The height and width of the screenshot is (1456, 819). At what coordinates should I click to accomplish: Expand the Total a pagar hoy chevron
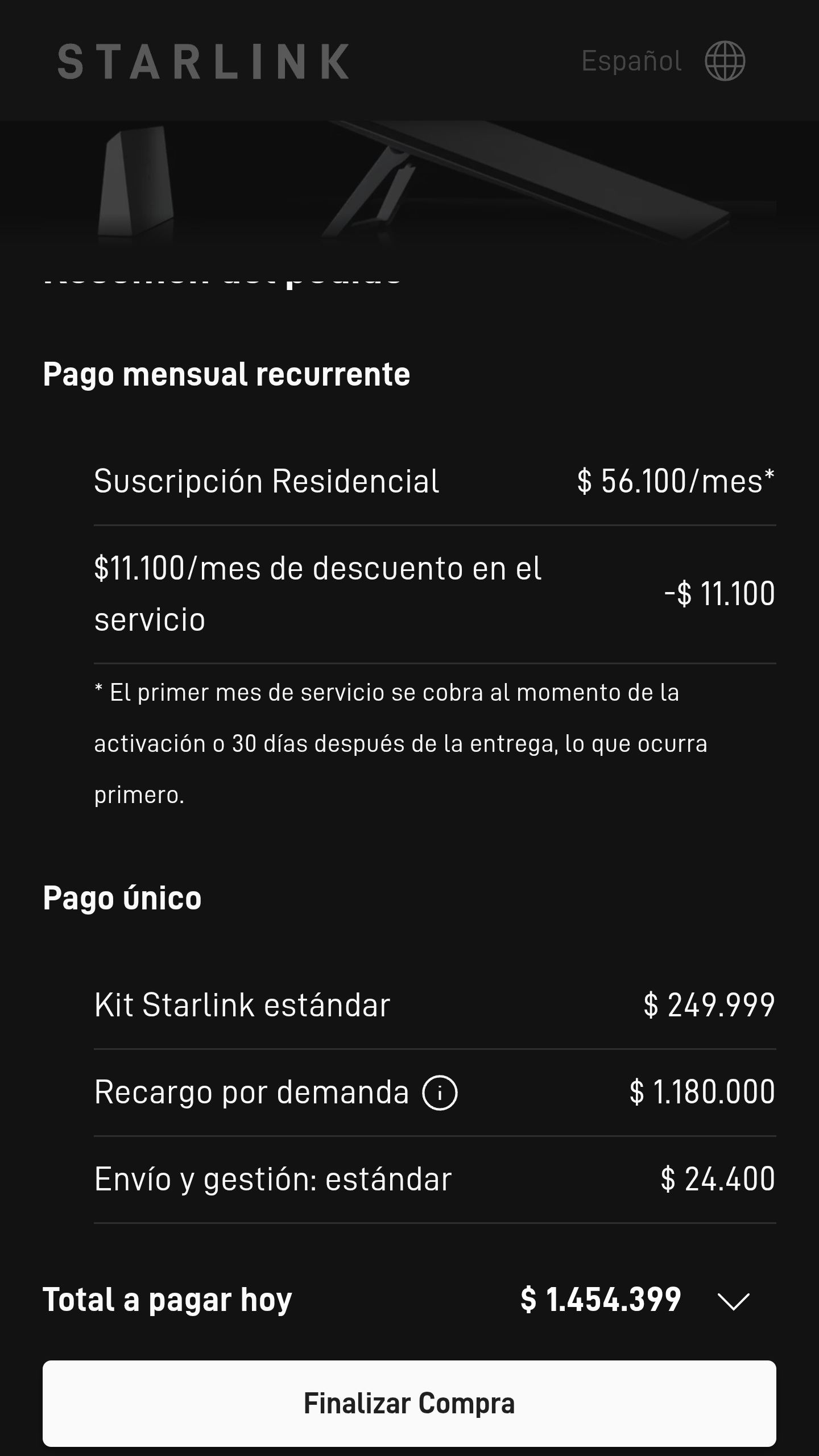[734, 1301]
